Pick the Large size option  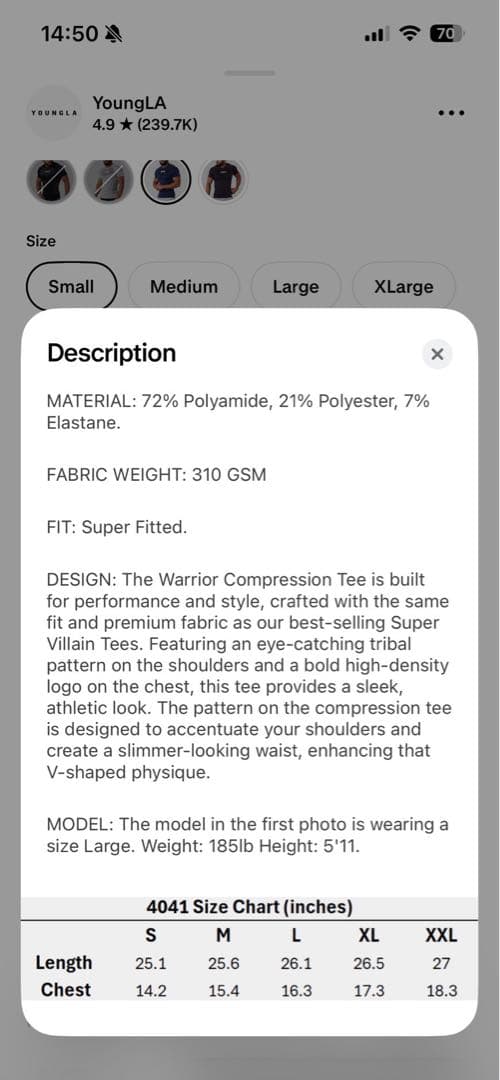[x=295, y=287]
